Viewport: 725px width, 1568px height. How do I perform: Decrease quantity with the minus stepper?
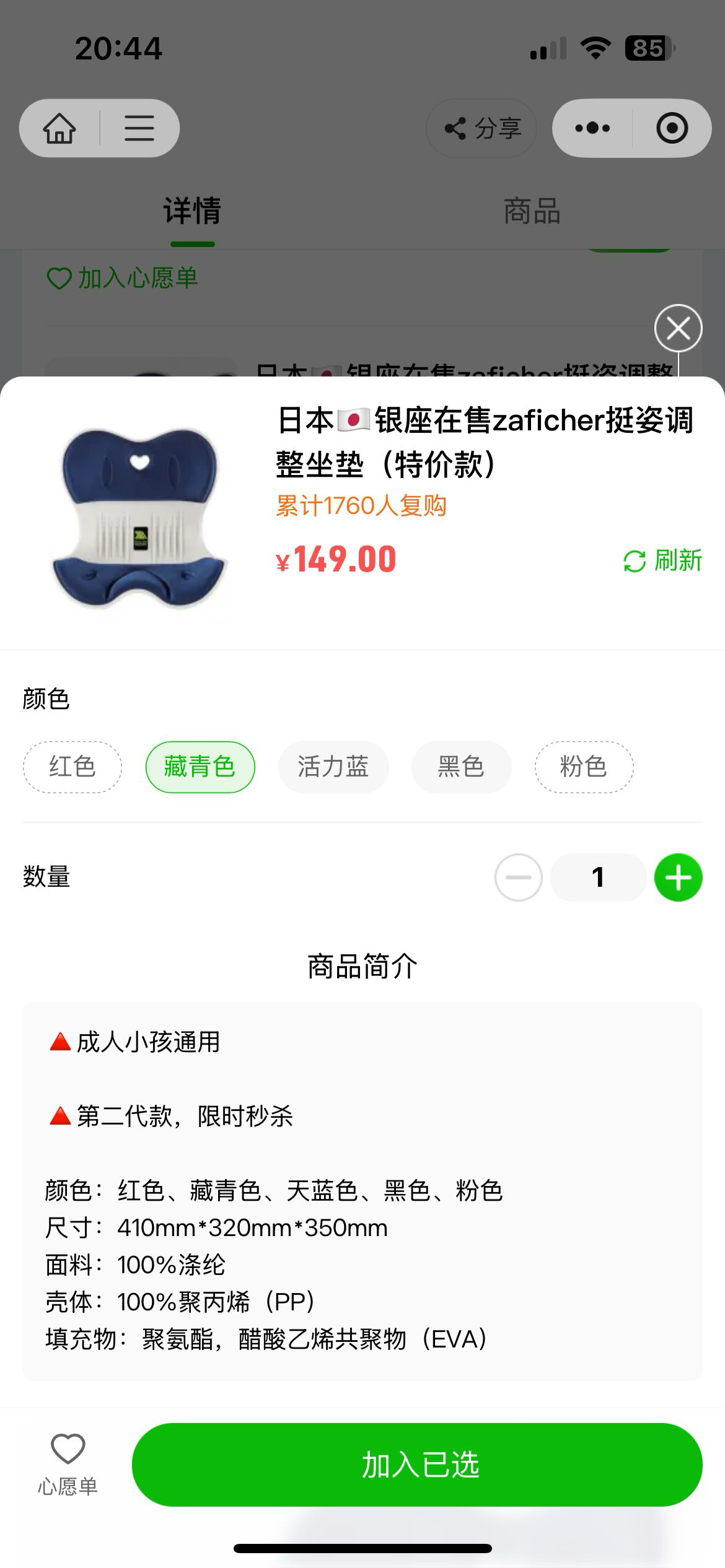[519, 876]
